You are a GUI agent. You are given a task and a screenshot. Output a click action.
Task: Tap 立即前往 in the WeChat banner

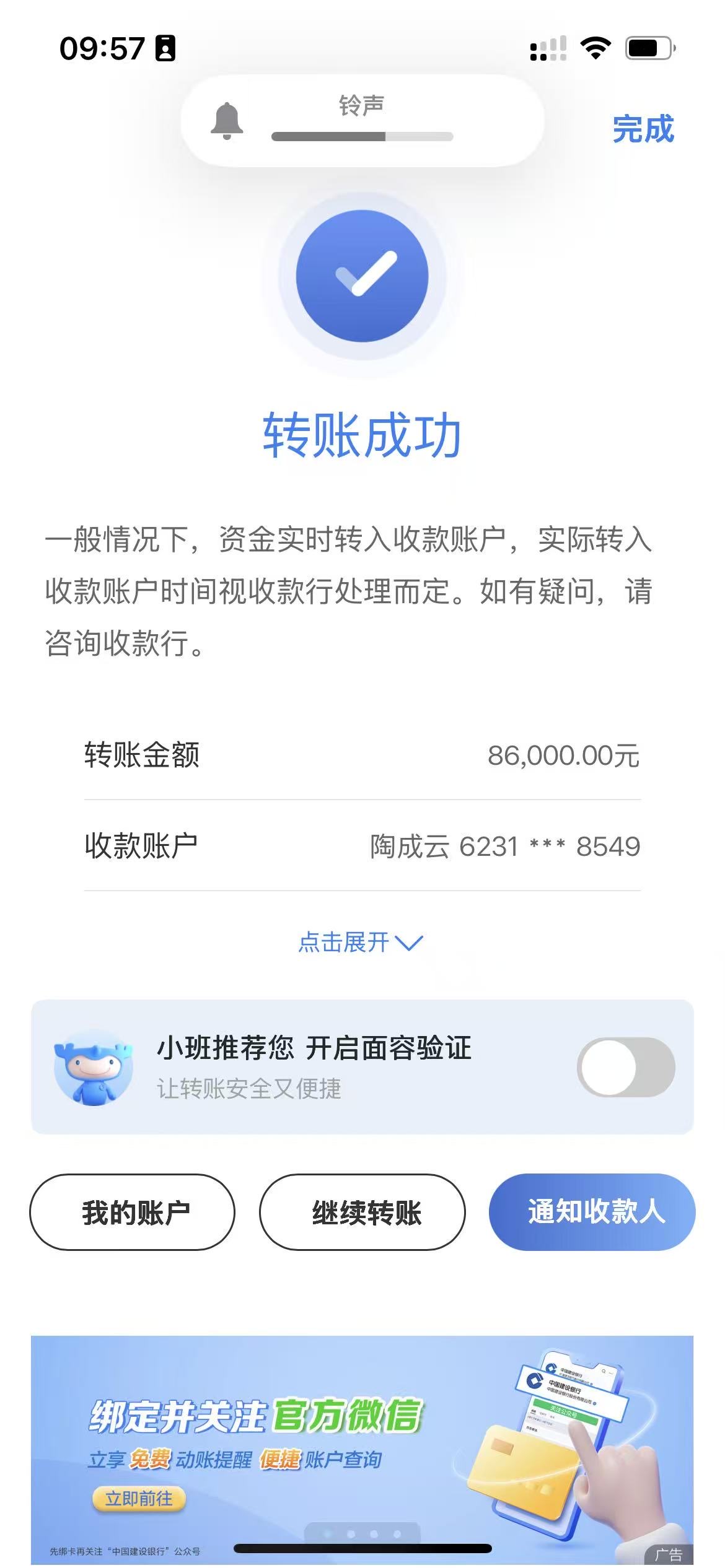click(x=139, y=1499)
